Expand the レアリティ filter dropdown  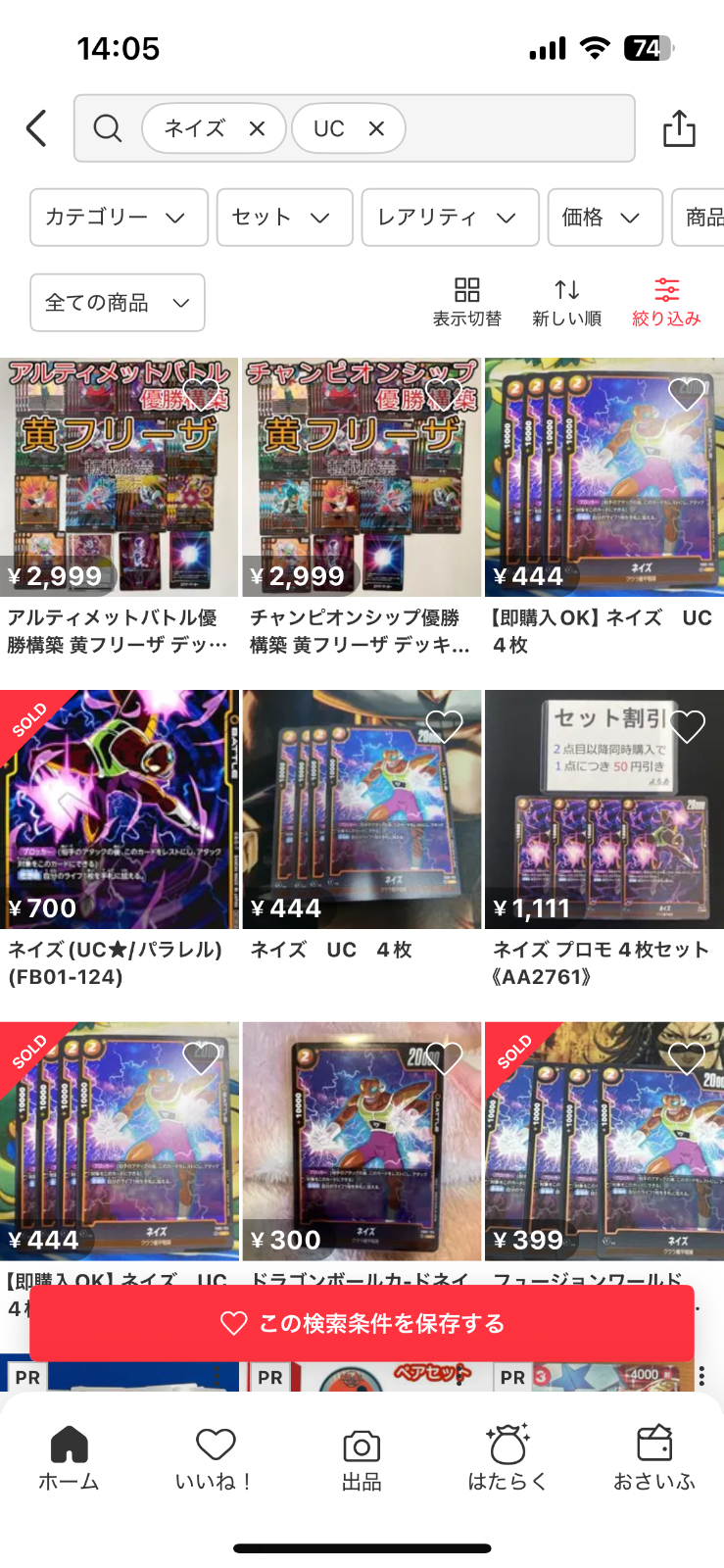pyautogui.click(x=450, y=217)
